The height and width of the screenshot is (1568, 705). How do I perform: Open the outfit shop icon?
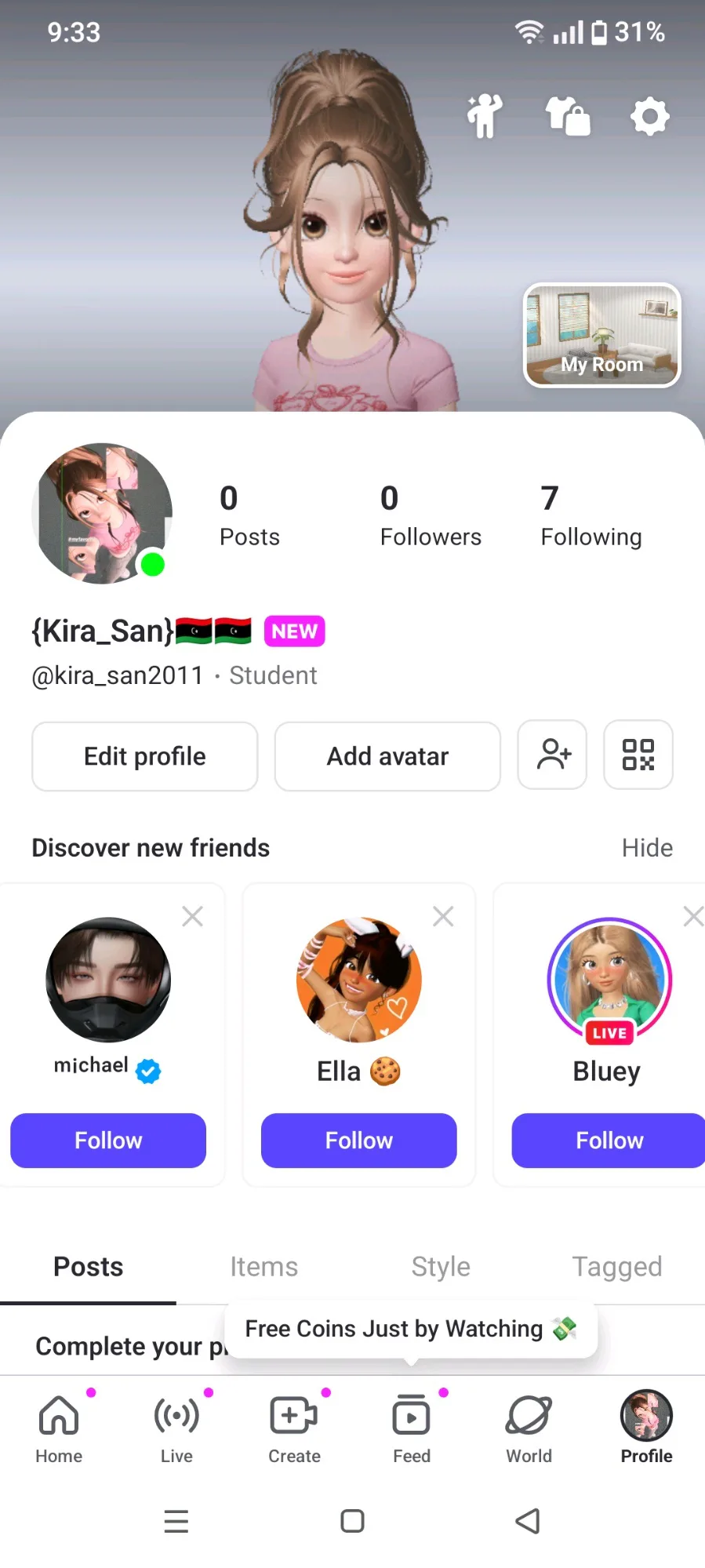click(x=568, y=117)
